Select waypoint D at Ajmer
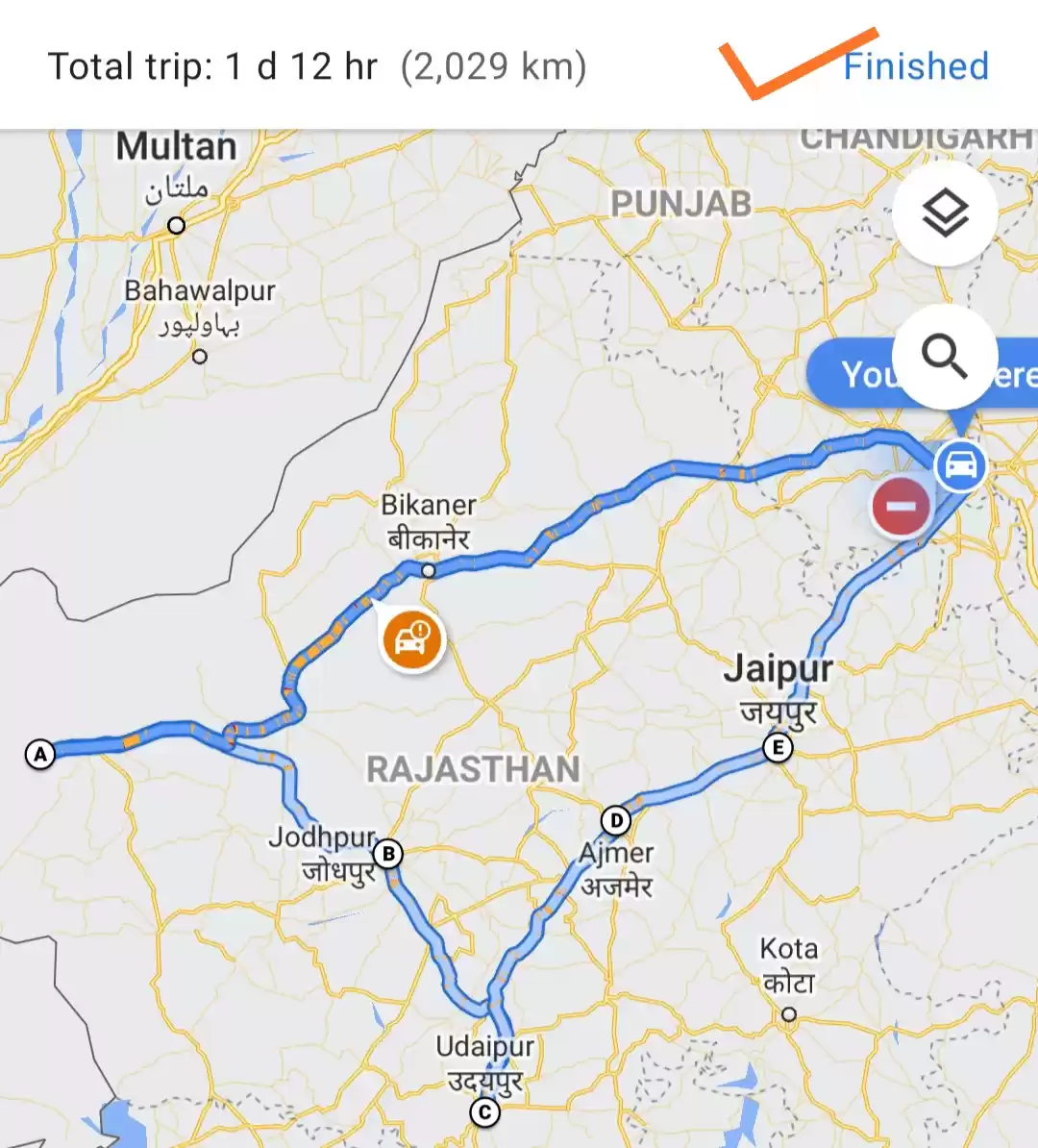The height and width of the screenshot is (1148, 1038). click(615, 820)
